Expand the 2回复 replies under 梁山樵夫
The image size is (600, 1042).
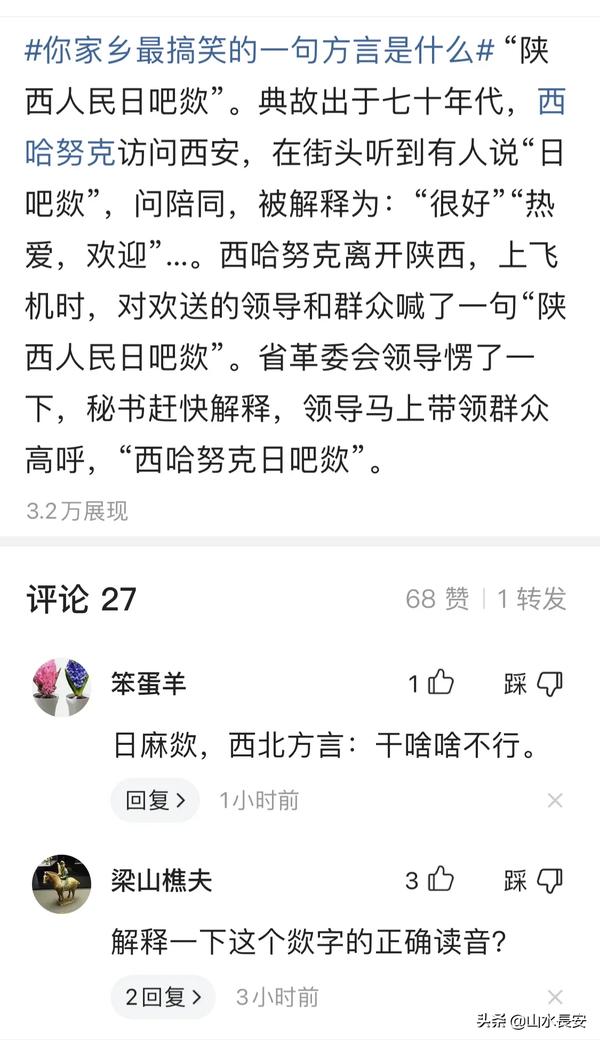[x=163, y=997]
